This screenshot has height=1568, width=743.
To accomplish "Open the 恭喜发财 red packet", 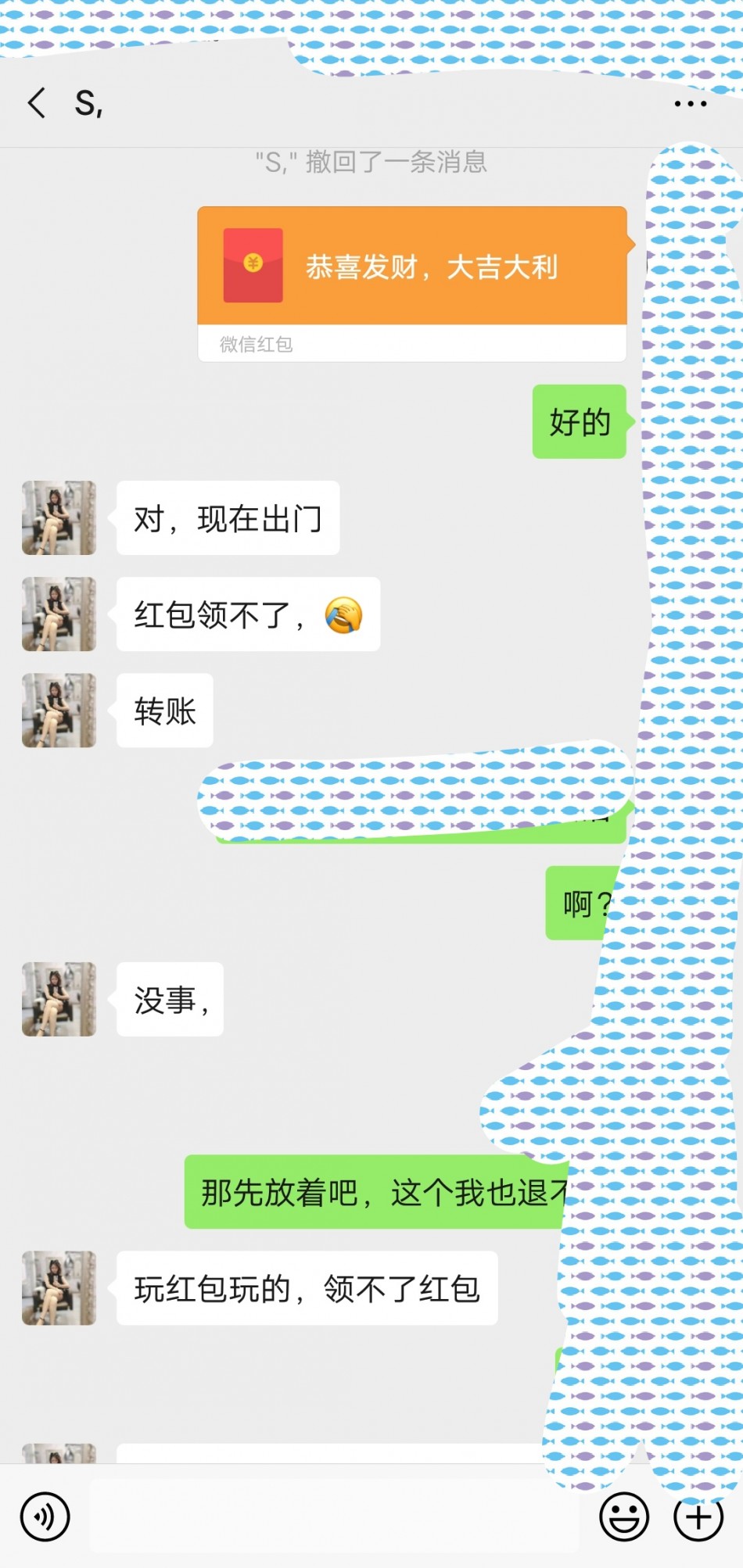I will [x=412, y=267].
